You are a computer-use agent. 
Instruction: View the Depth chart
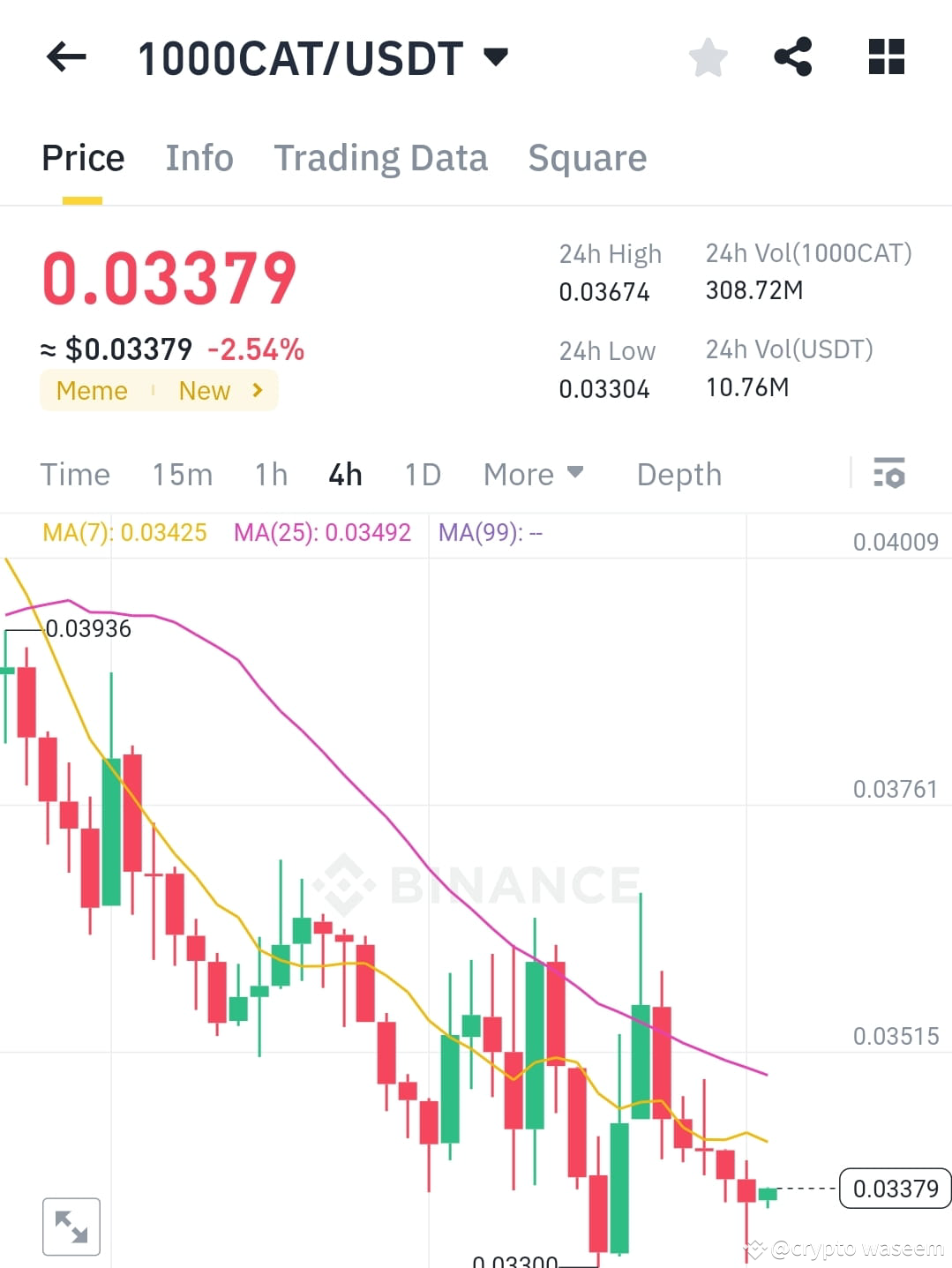point(678,474)
